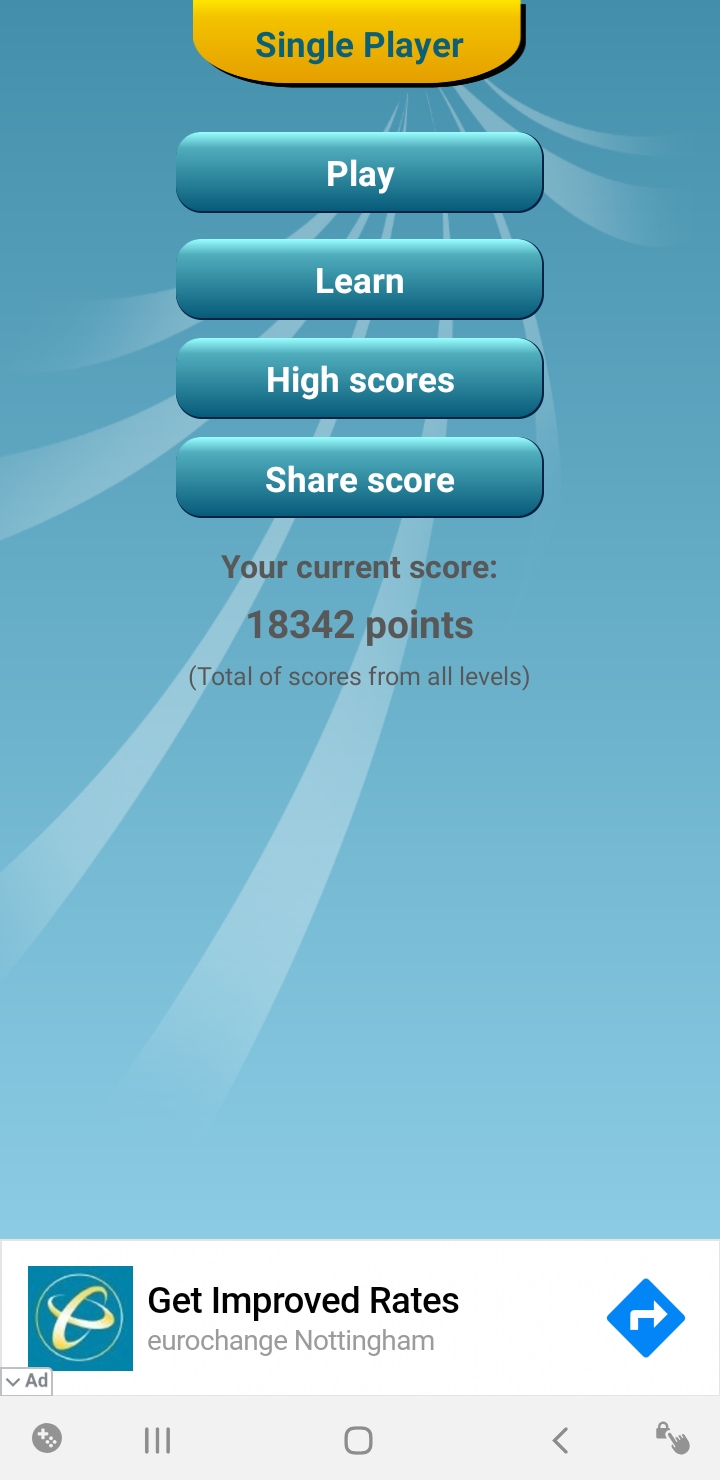Viewport: 720px width, 1480px height.
Task: Open the eurochange directions arrow
Action: pos(646,1317)
